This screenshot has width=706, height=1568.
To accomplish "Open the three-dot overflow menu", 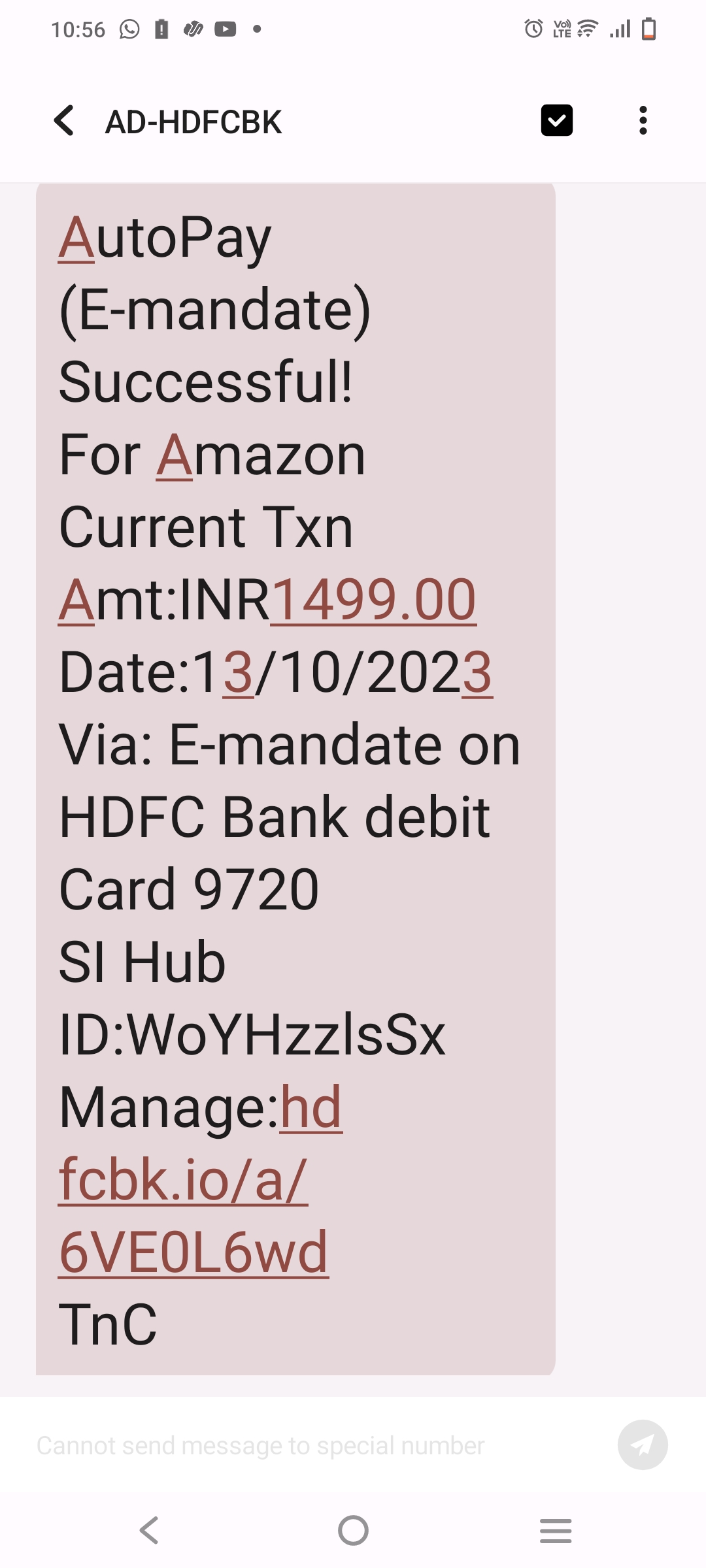I will point(643,121).
